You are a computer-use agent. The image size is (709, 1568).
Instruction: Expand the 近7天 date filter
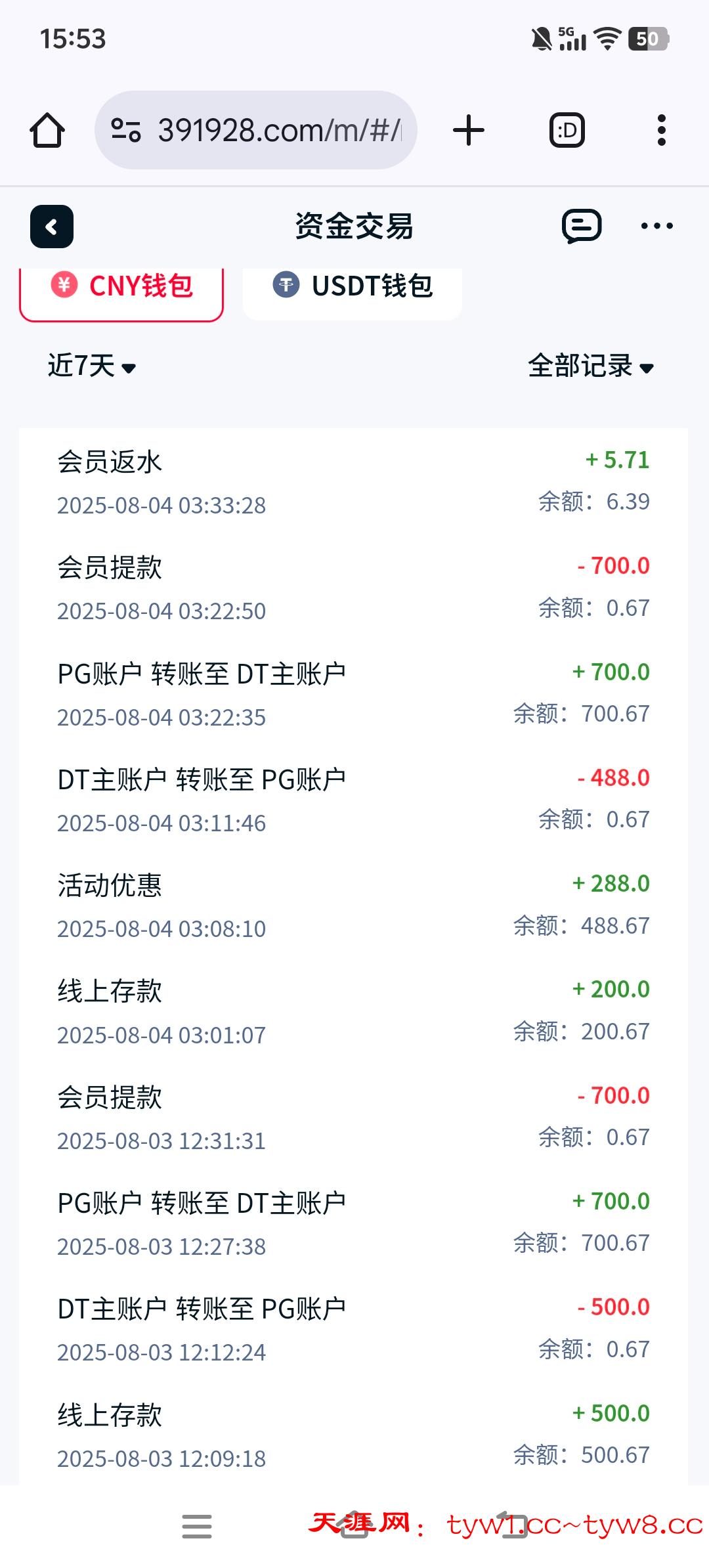click(x=92, y=366)
